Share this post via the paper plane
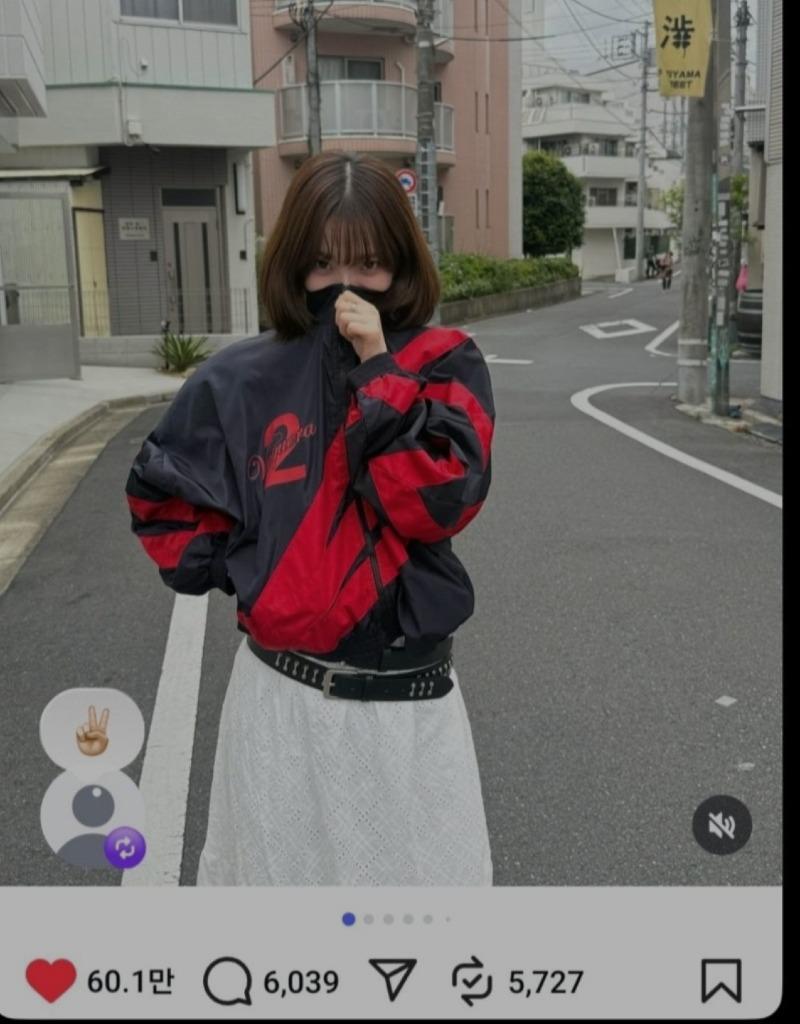 coord(392,980)
